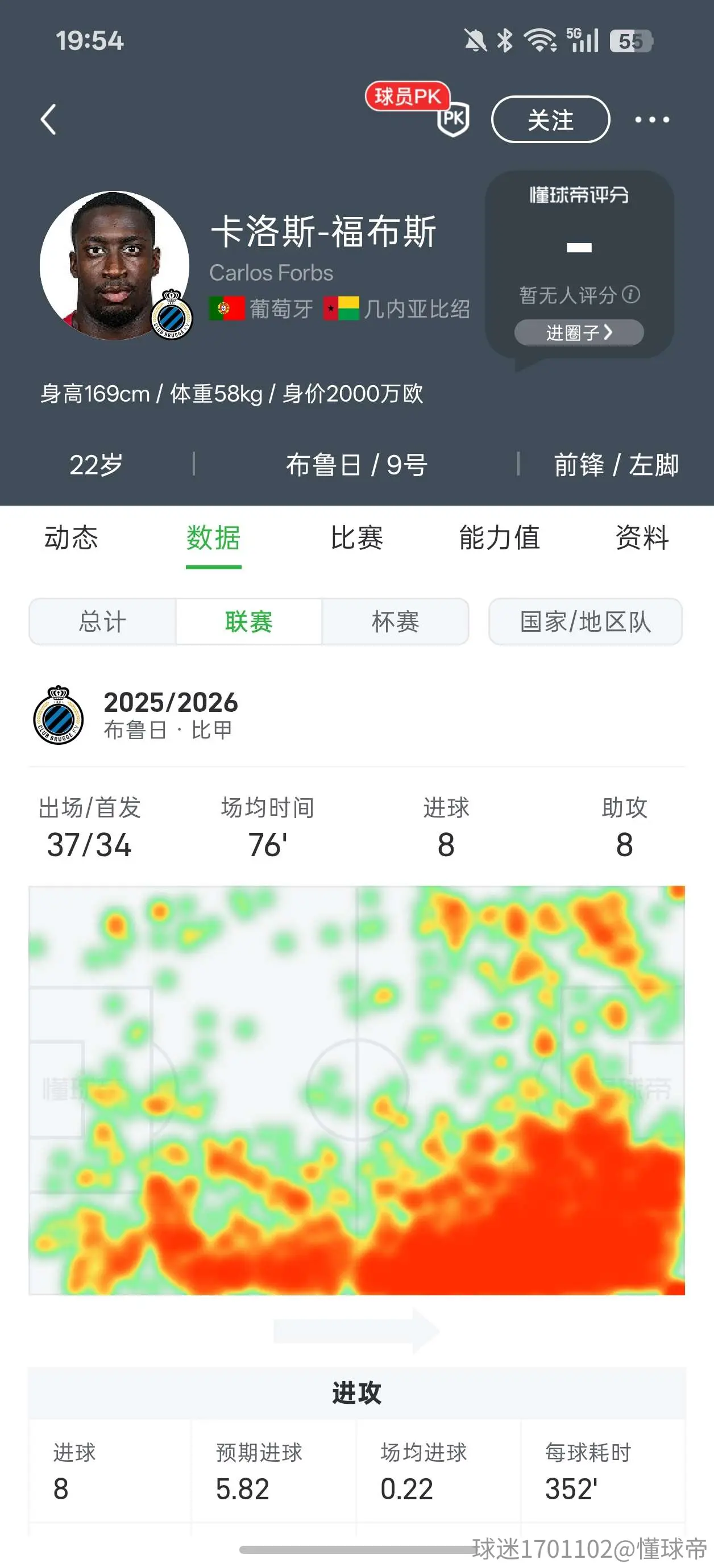Tap the 关注 follow button
This screenshot has width=714, height=1568.
[550, 119]
